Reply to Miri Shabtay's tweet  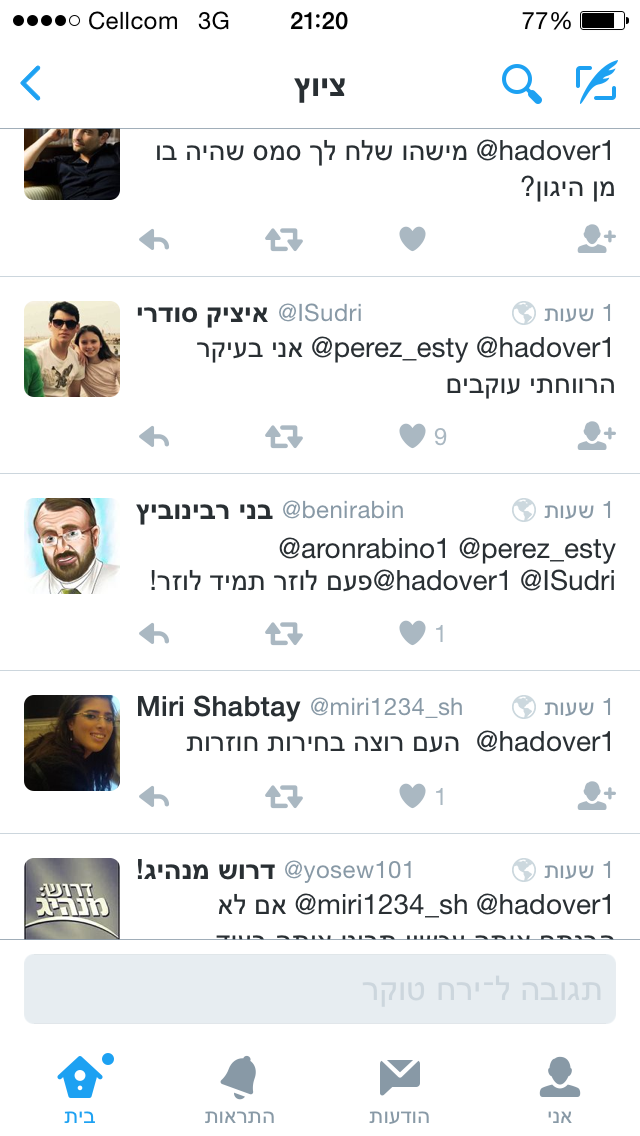(154, 797)
